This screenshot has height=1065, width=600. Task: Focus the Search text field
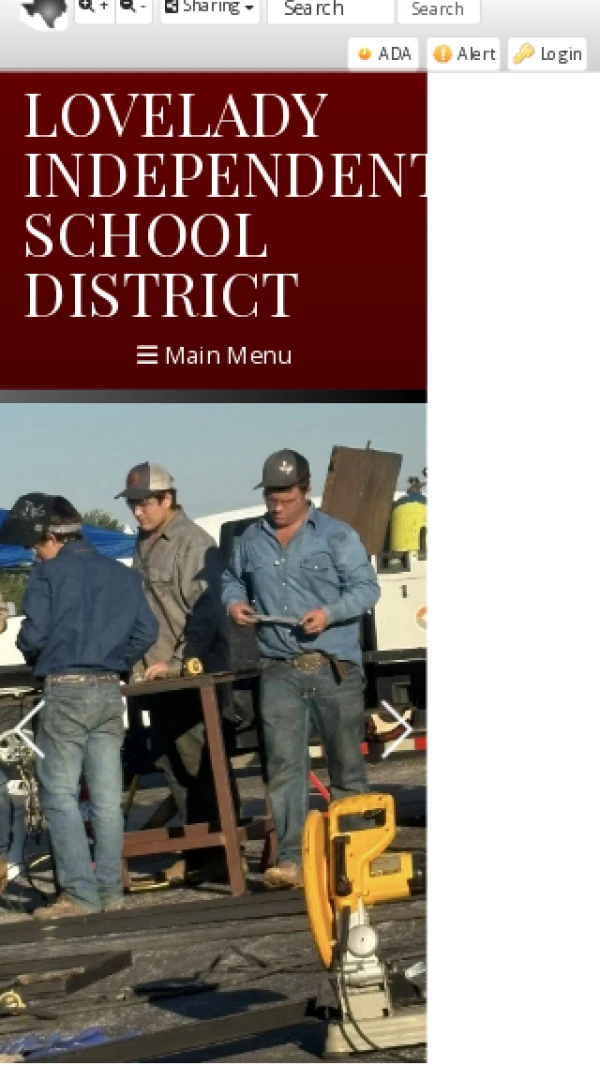click(x=330, y=9)
